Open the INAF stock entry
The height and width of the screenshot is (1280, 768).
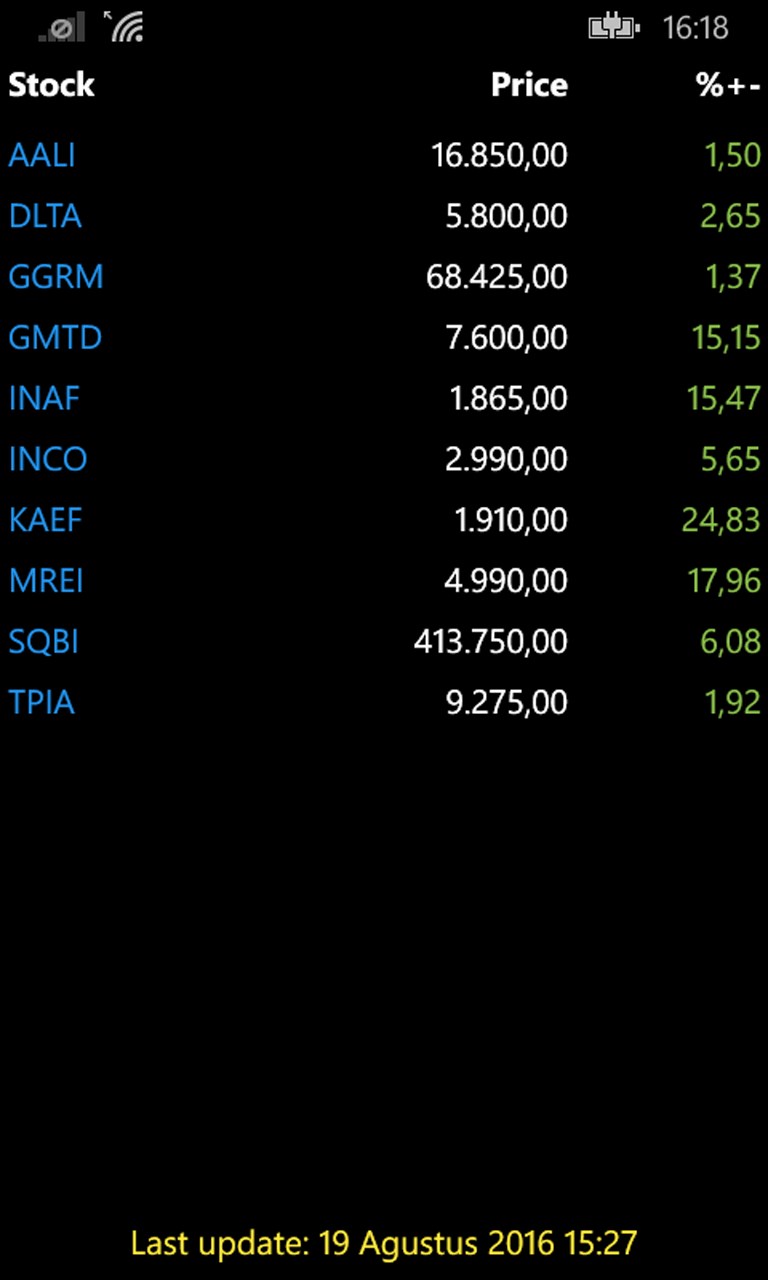44,399
